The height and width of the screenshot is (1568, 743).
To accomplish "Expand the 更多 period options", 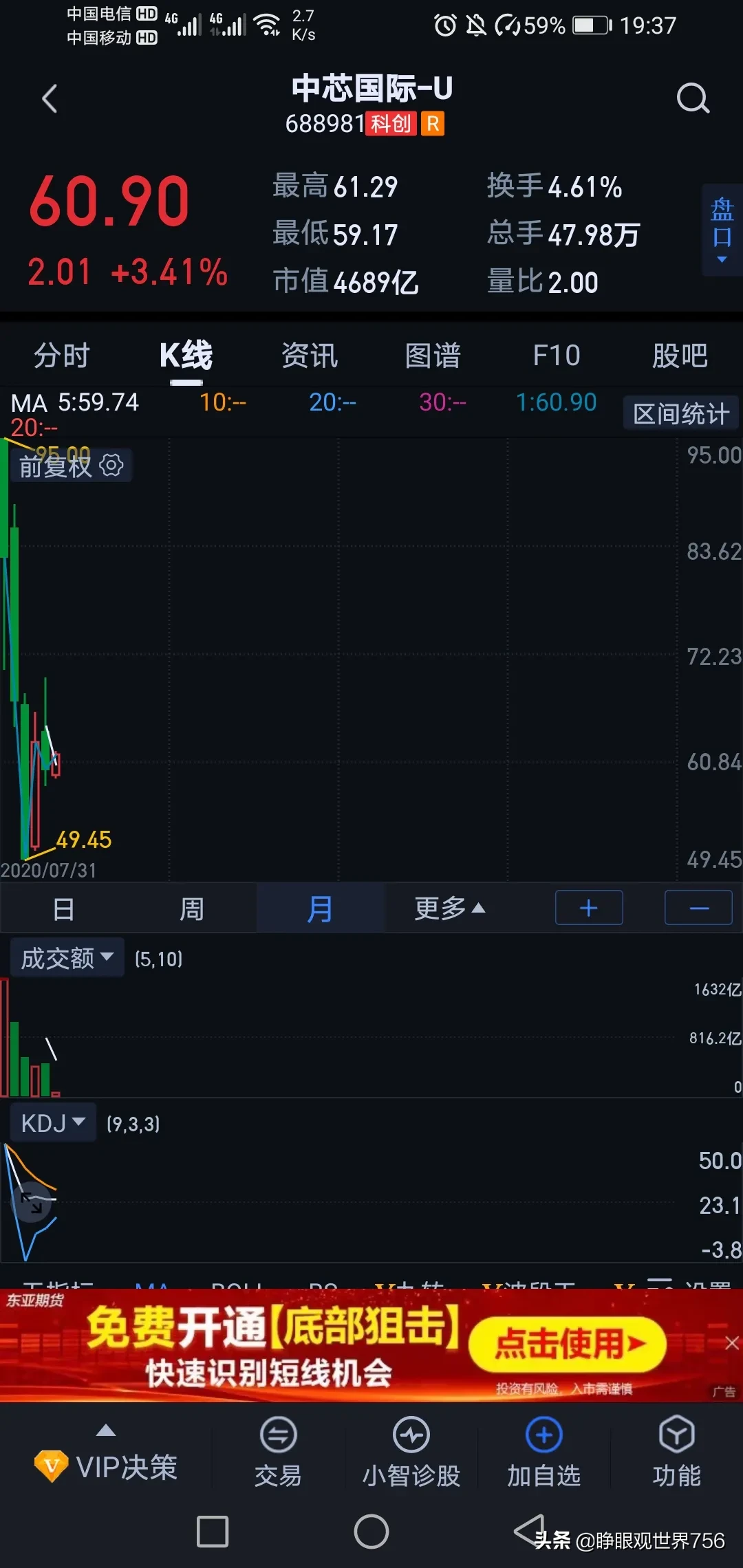I will 450,909.
